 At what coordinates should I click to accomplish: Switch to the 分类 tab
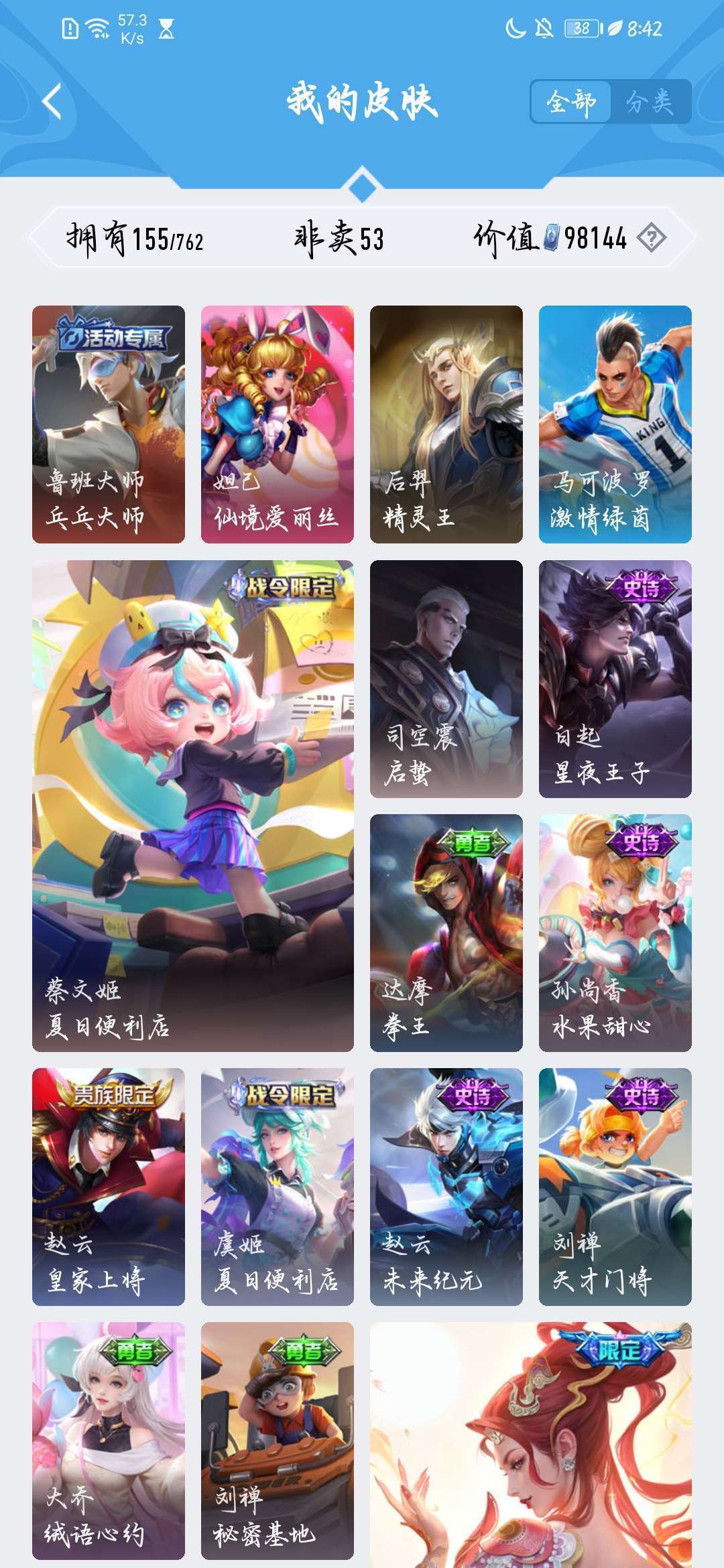click(x=649, y=102)
